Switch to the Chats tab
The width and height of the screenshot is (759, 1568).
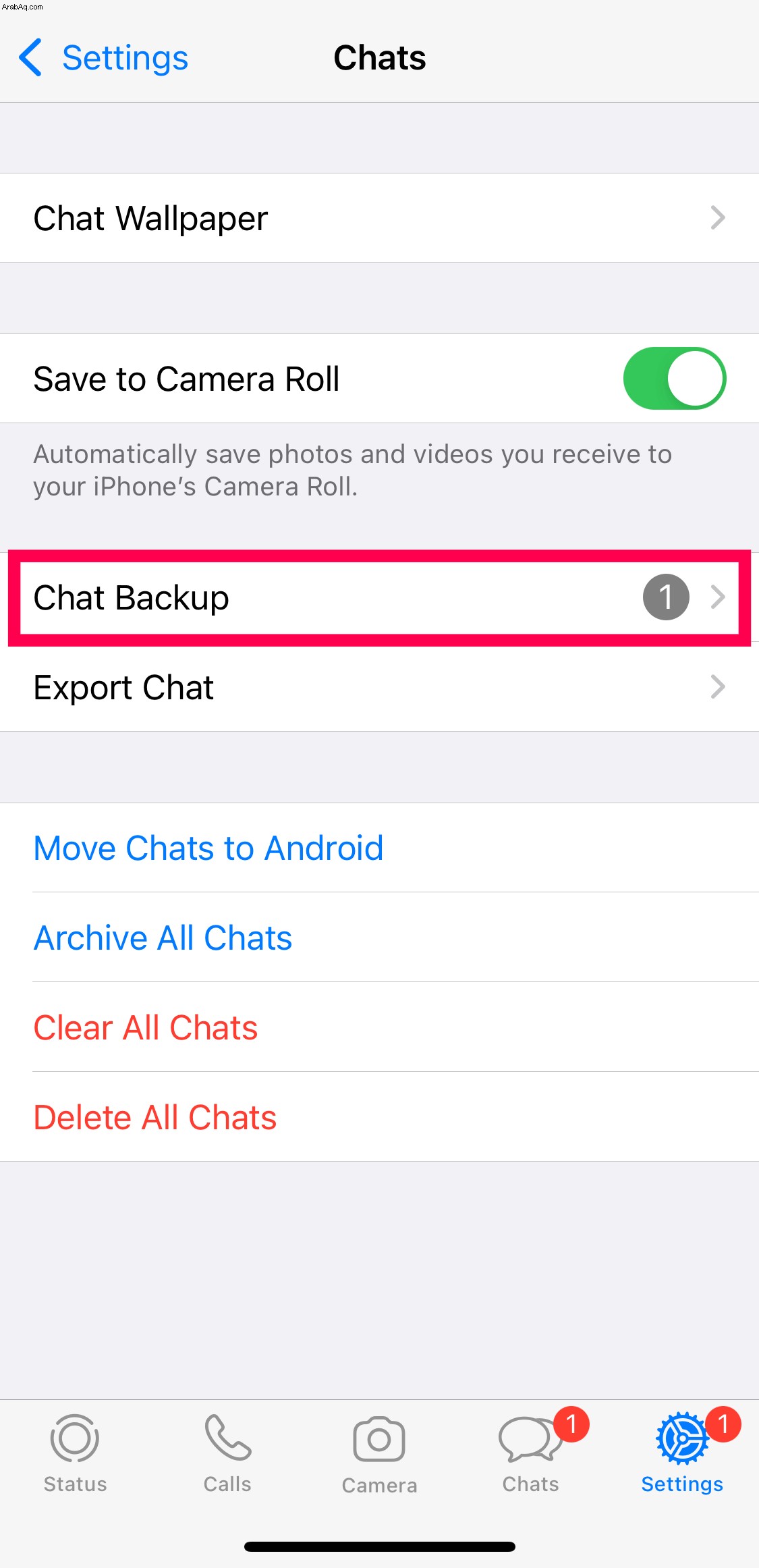click(x=531, y=1454)
